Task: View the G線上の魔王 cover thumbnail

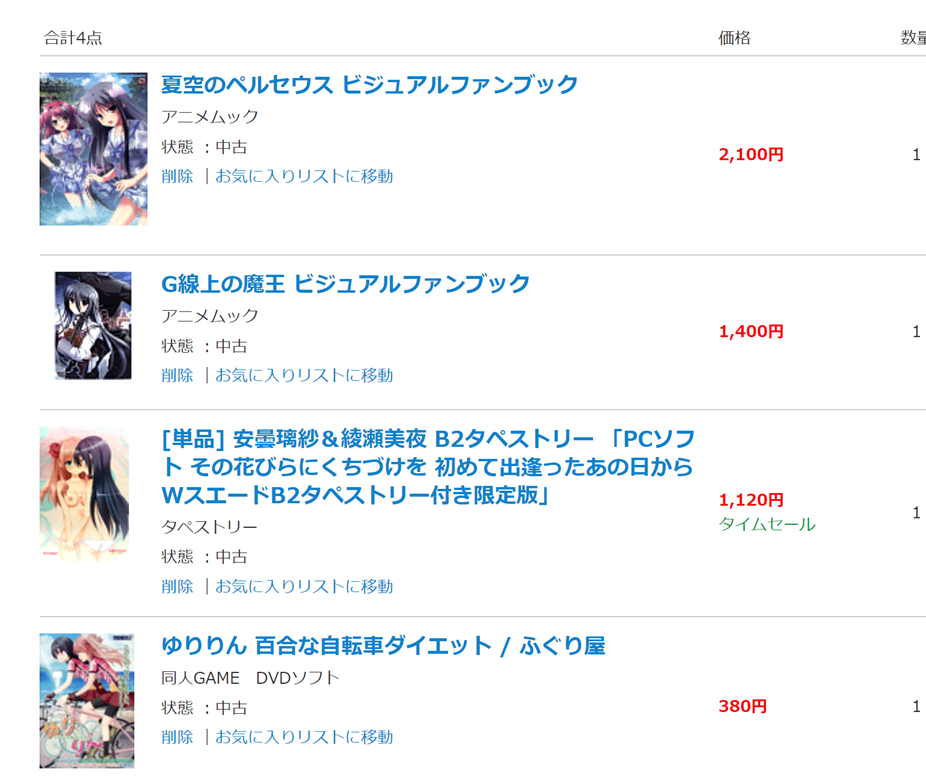Action: [93, 325]
